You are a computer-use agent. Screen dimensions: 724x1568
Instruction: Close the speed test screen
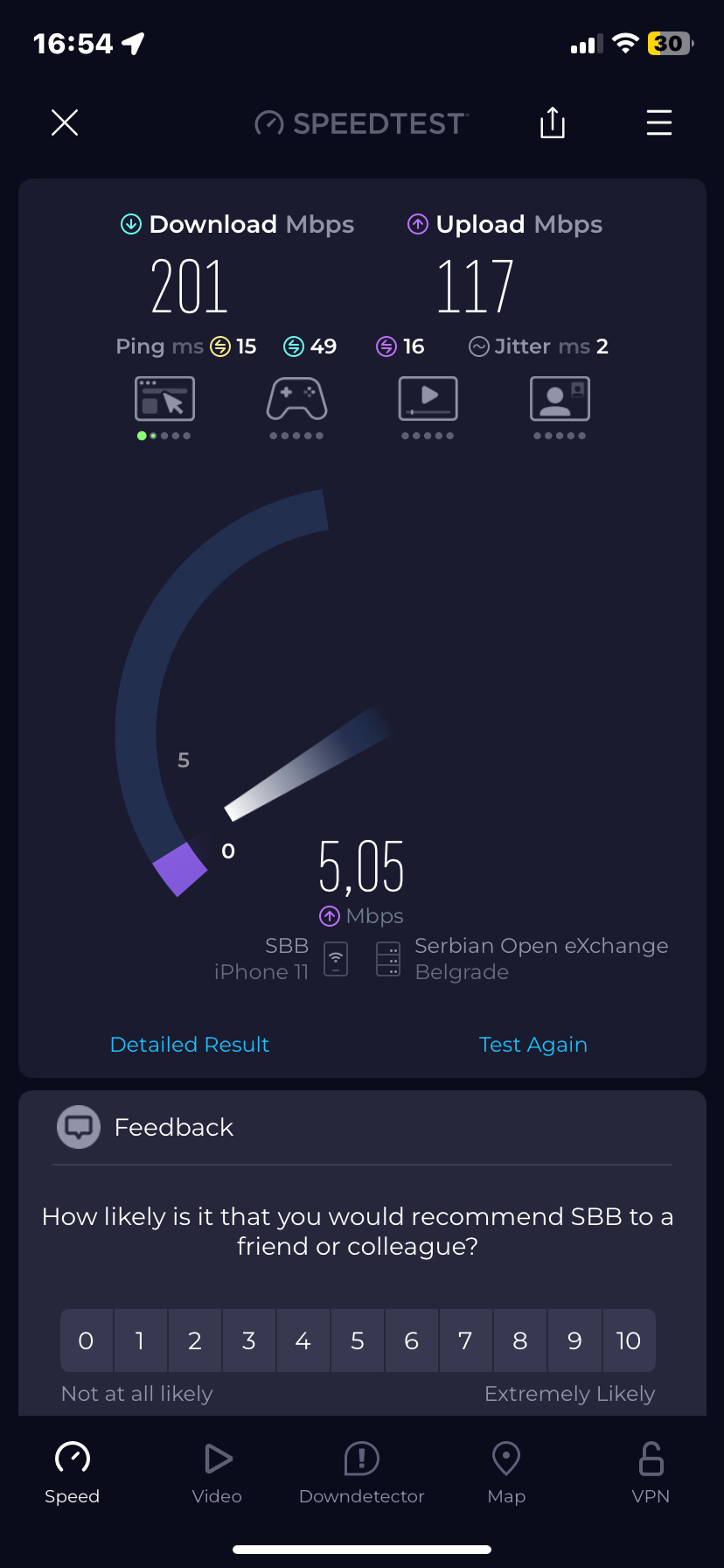(x=65, y=122)
